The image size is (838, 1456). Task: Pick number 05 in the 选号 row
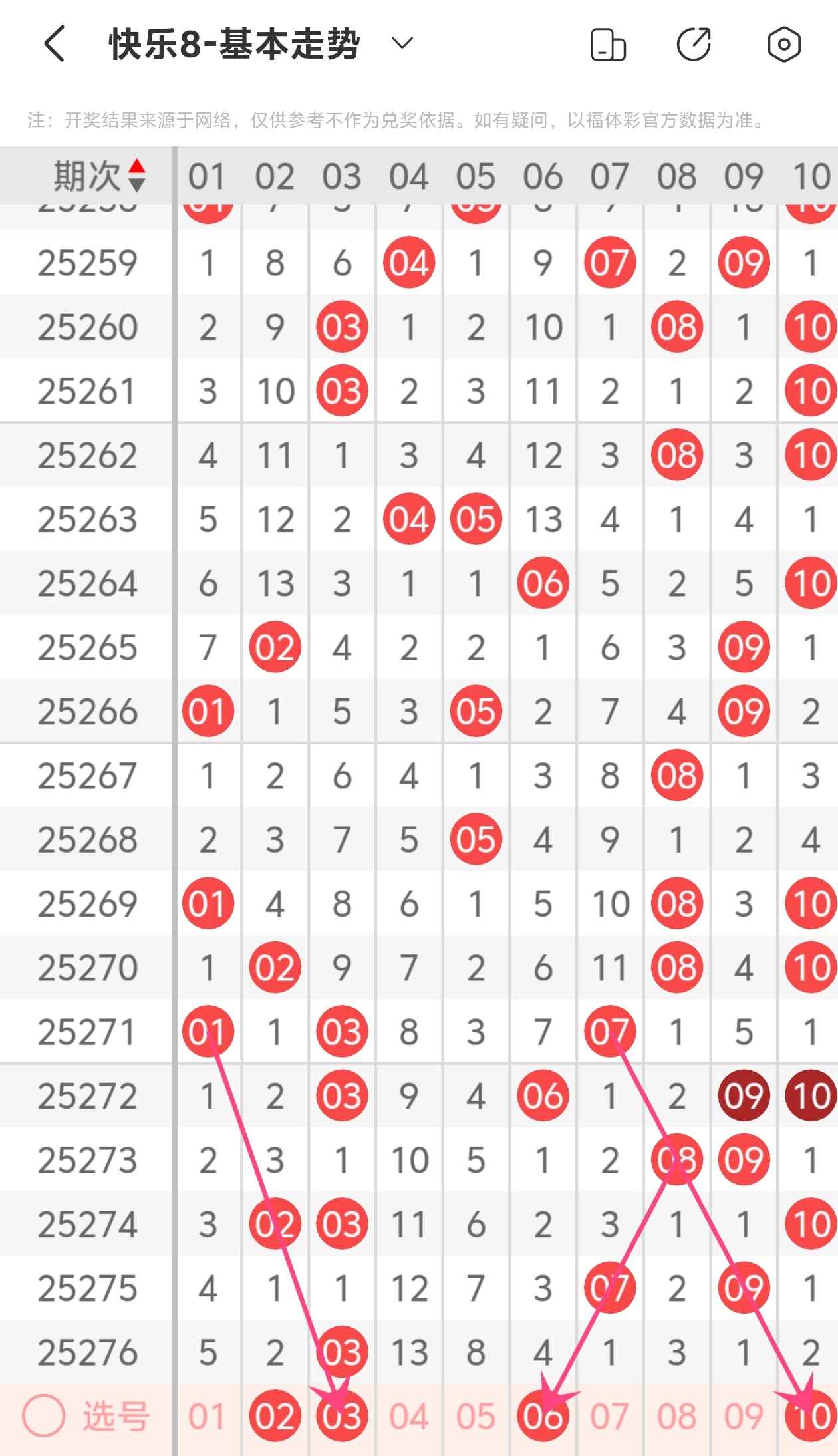(x=476, y=1416)
